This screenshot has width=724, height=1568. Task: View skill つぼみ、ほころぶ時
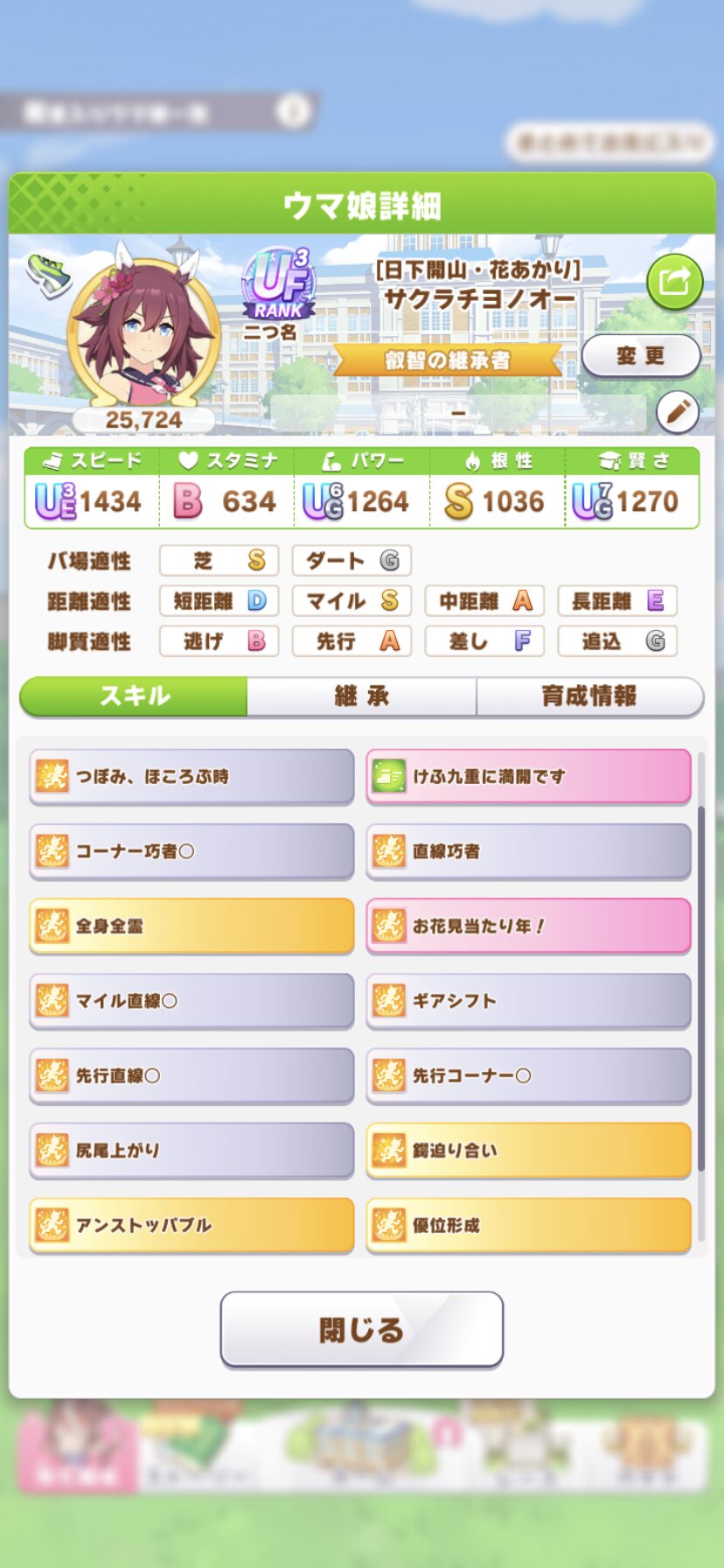pyautogui.click(x=191, y=776)
